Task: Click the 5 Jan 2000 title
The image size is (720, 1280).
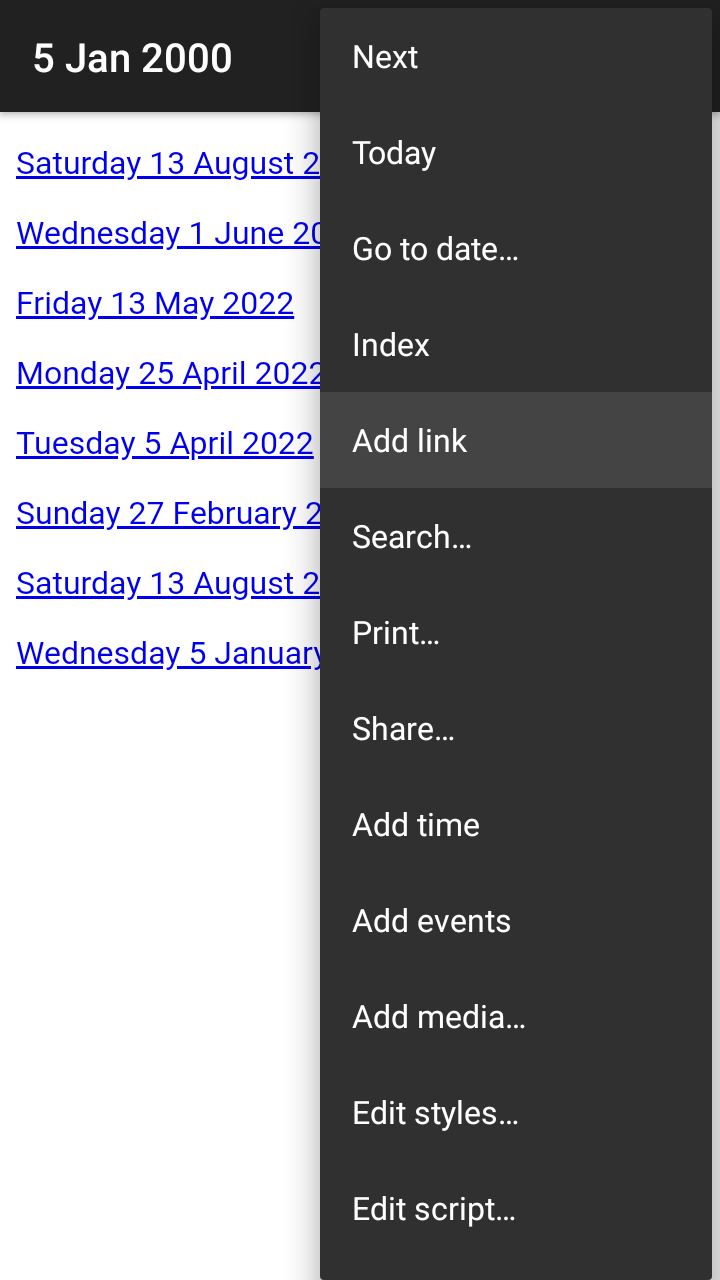Action: (x=133, y=57)
